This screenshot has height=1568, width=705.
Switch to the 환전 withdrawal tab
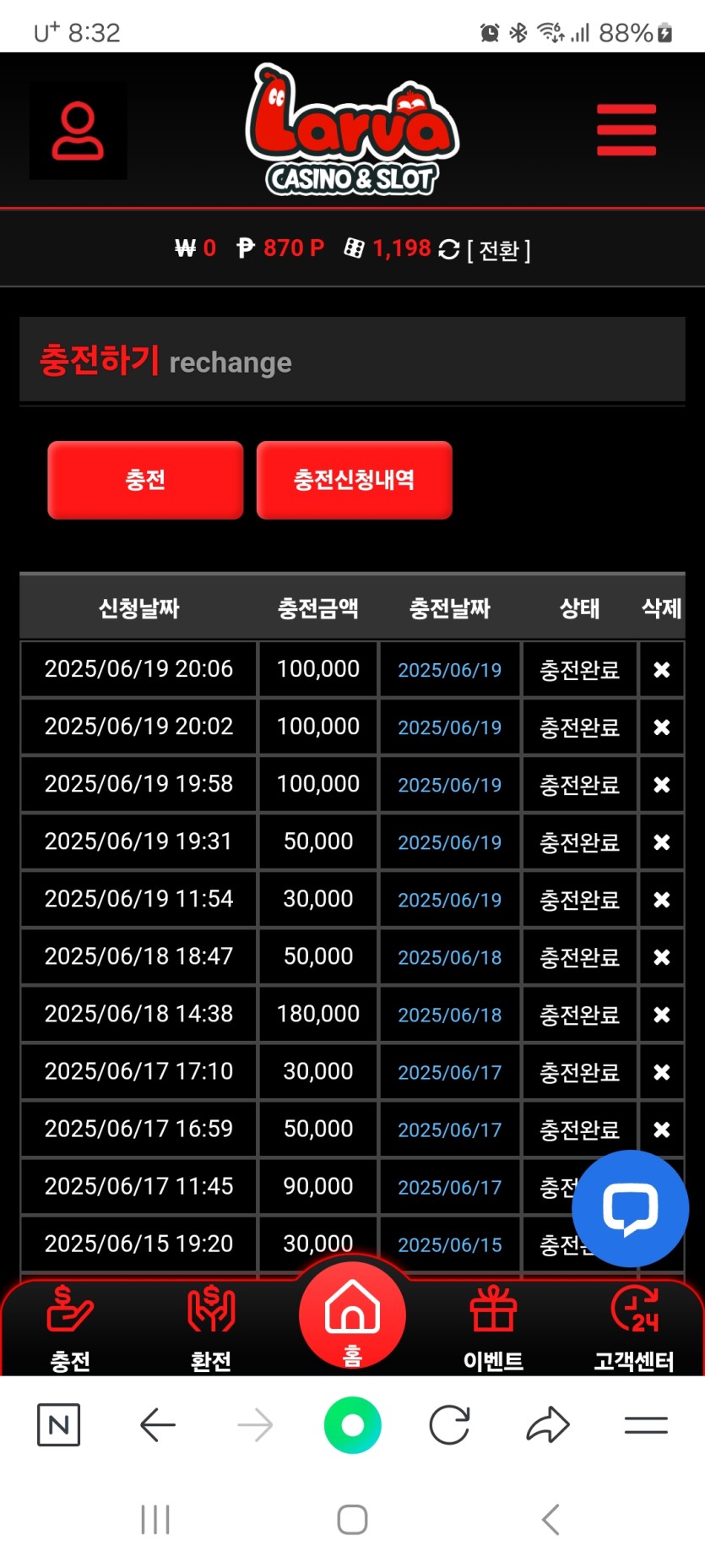click(211, 1326)
